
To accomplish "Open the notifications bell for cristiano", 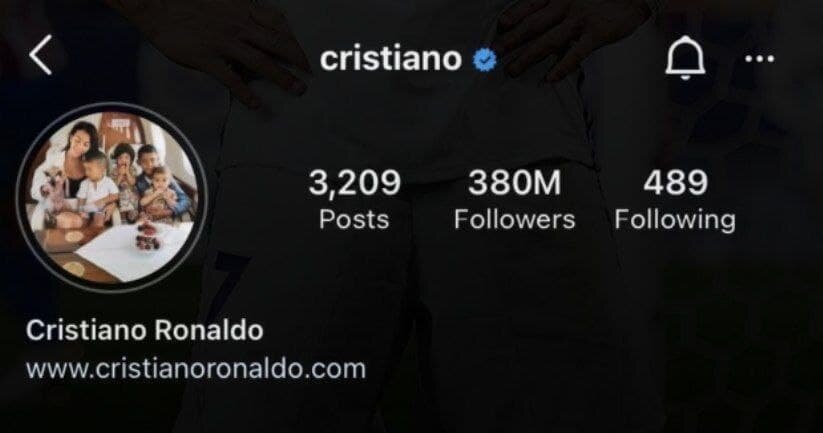I will pos(685,58).
